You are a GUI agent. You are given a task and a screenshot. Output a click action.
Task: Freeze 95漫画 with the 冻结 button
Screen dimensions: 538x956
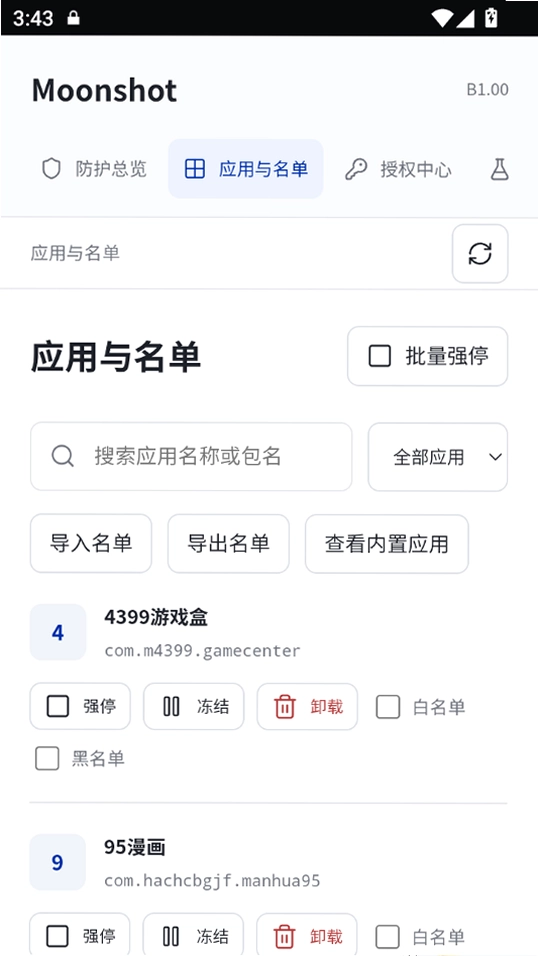click(193, 936)
